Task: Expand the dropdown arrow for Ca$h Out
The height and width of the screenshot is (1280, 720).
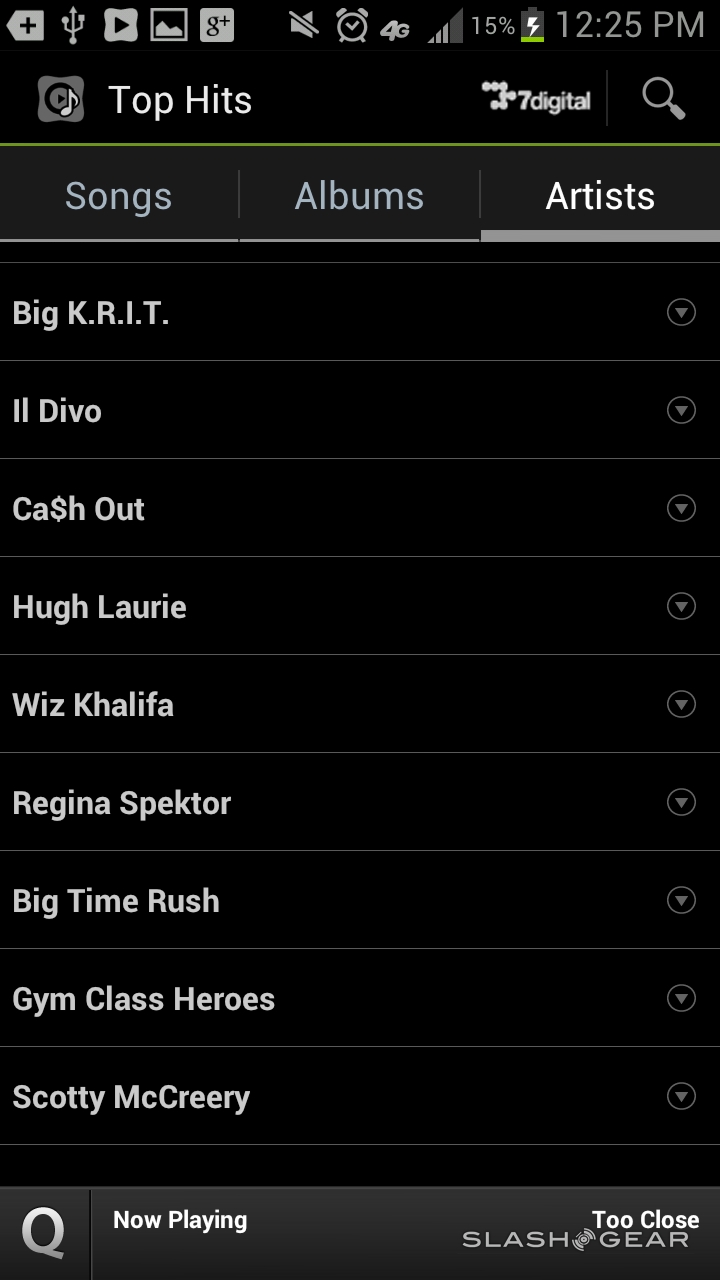Action: (681, 508)
